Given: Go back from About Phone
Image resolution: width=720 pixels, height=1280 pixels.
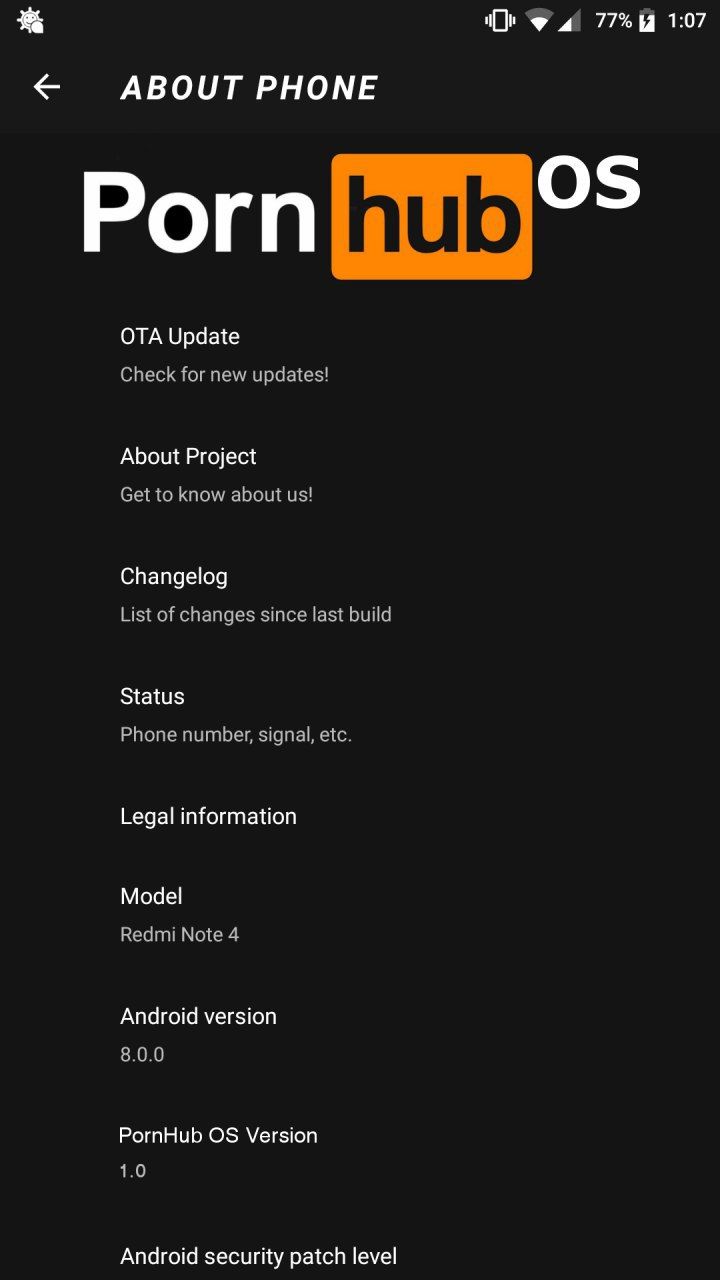Looking at the screenshot, I should [47, 87].
